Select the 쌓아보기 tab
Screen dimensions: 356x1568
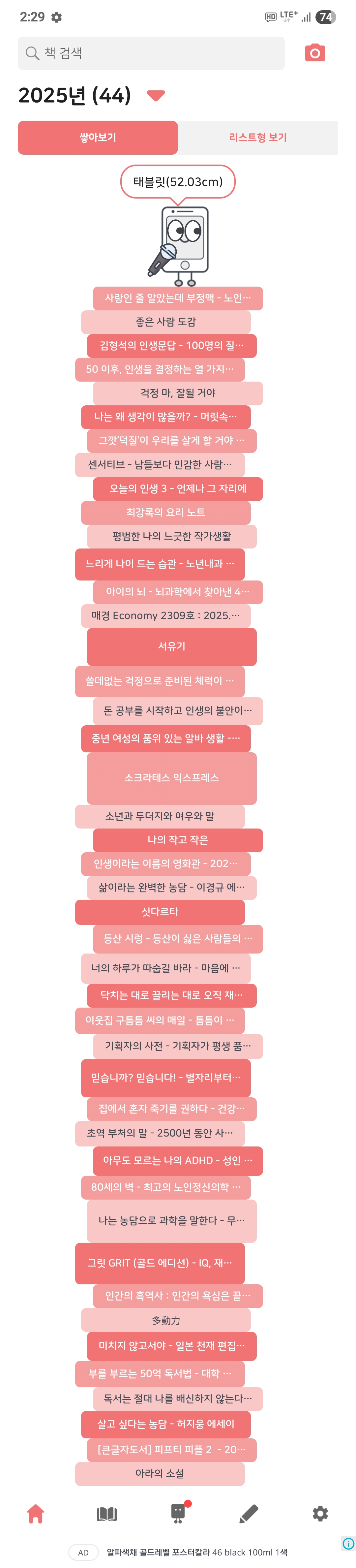(98, 138)
